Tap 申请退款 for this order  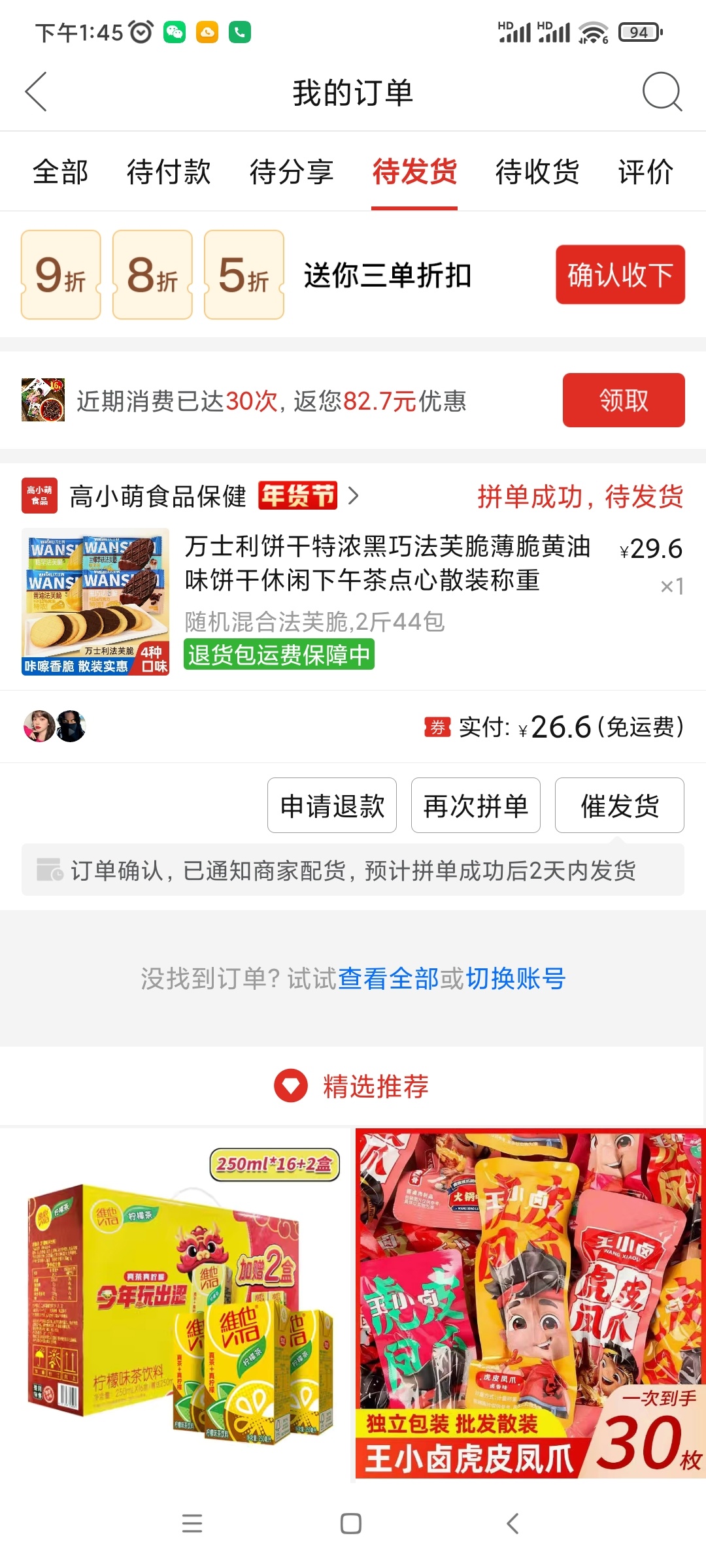coord(332,806)
